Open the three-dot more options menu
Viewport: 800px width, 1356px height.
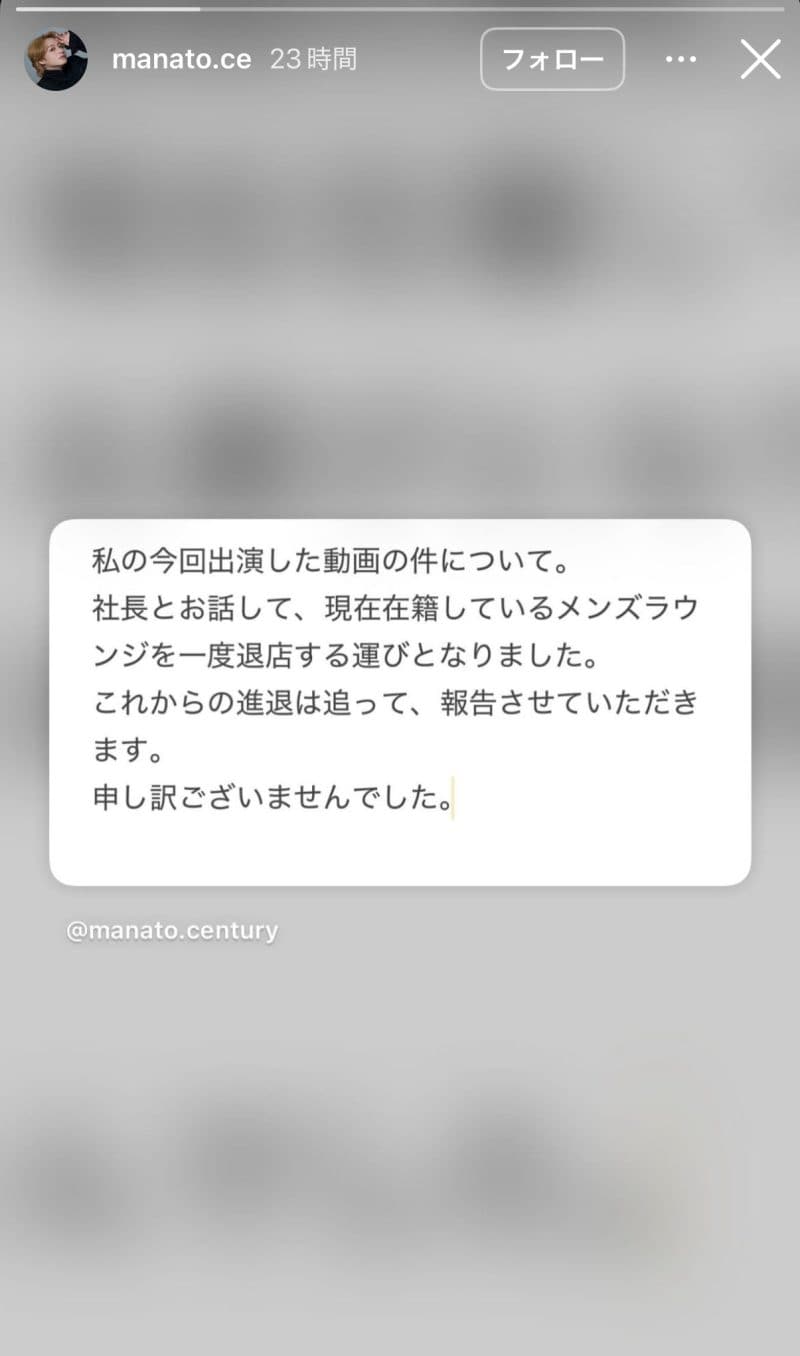pyautogui.click(x=681, y=60)
